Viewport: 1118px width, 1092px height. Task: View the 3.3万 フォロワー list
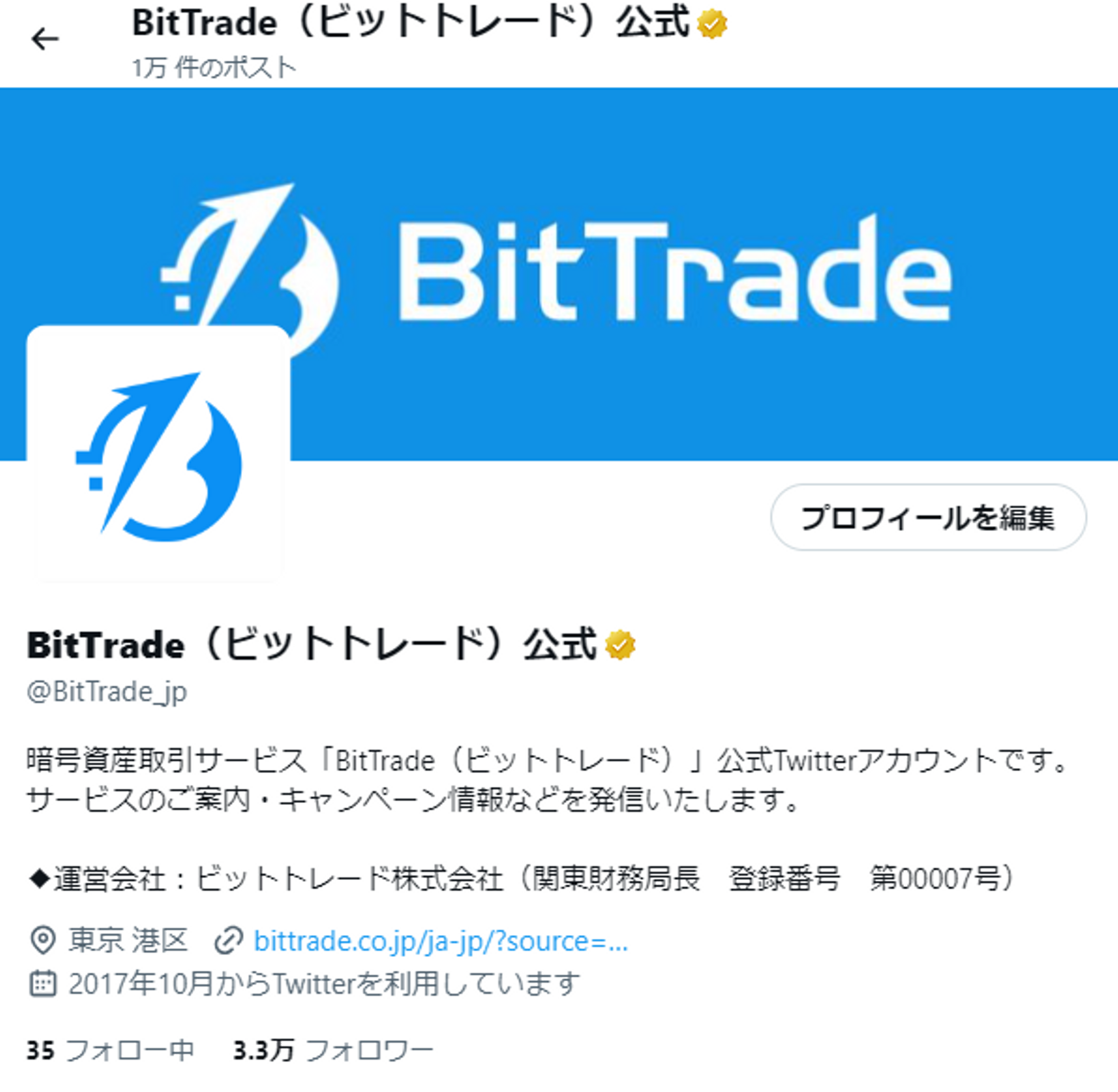pyautogui.click(x=333, y=1050)
